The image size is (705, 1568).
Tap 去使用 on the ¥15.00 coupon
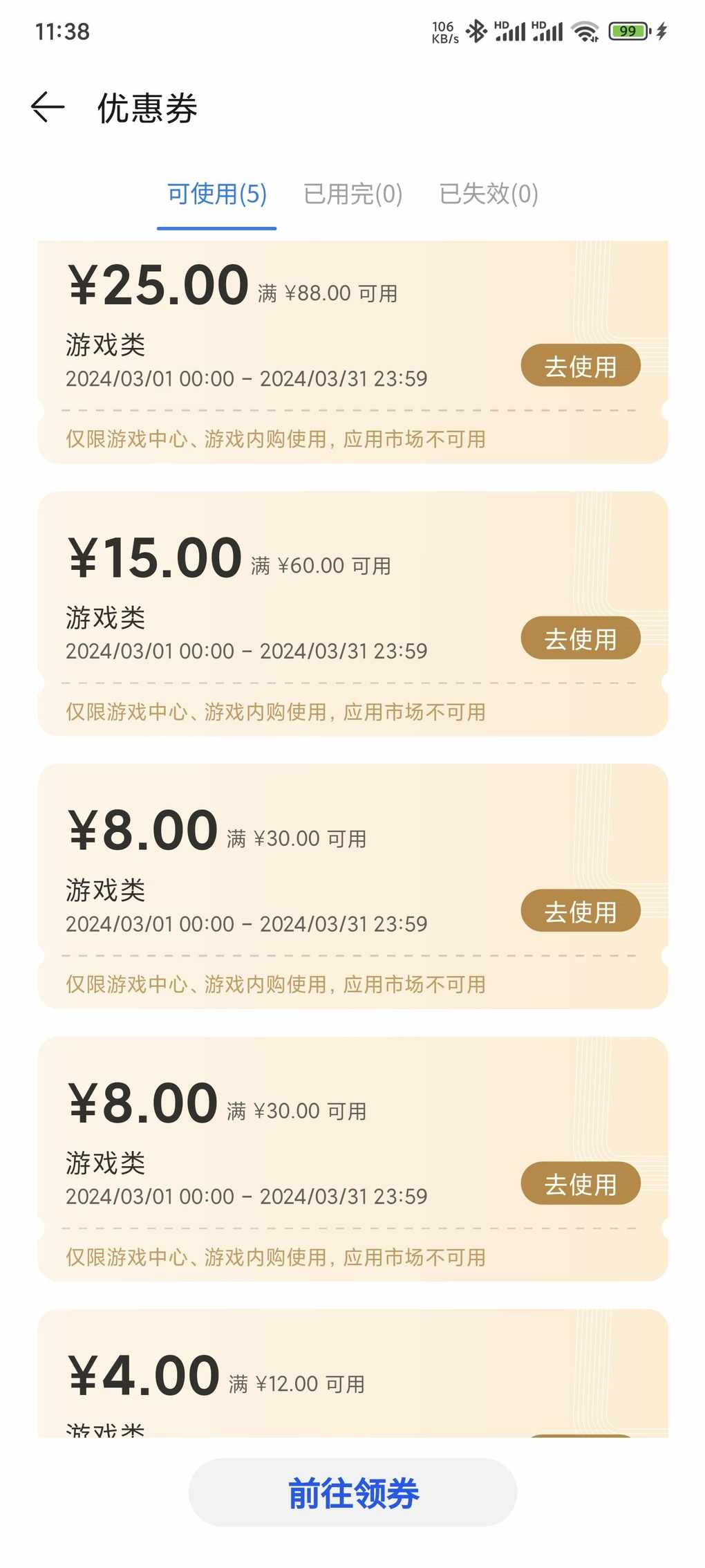[x=581, y=638]
